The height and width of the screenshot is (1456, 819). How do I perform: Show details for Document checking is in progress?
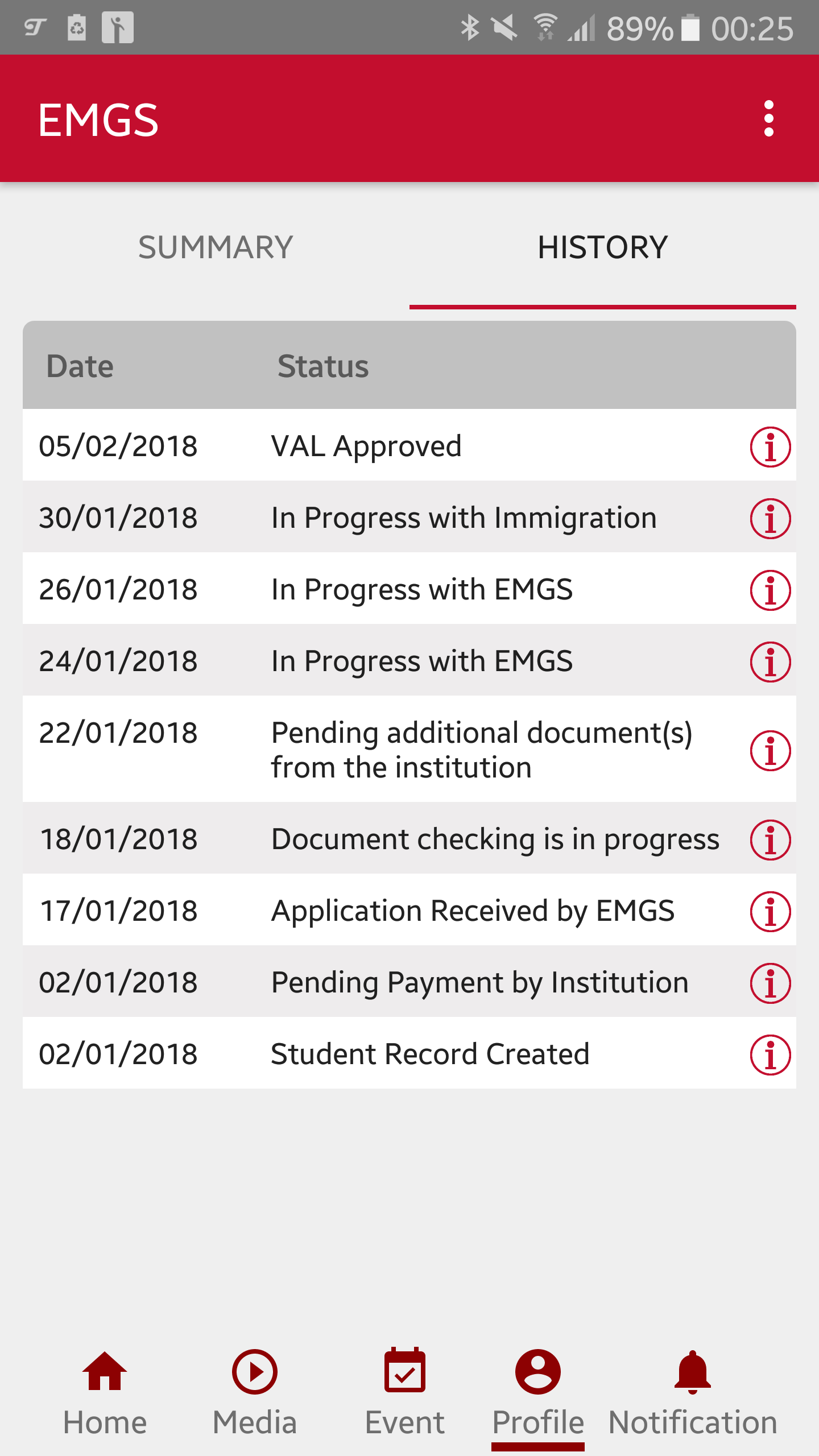pos(770,839)
